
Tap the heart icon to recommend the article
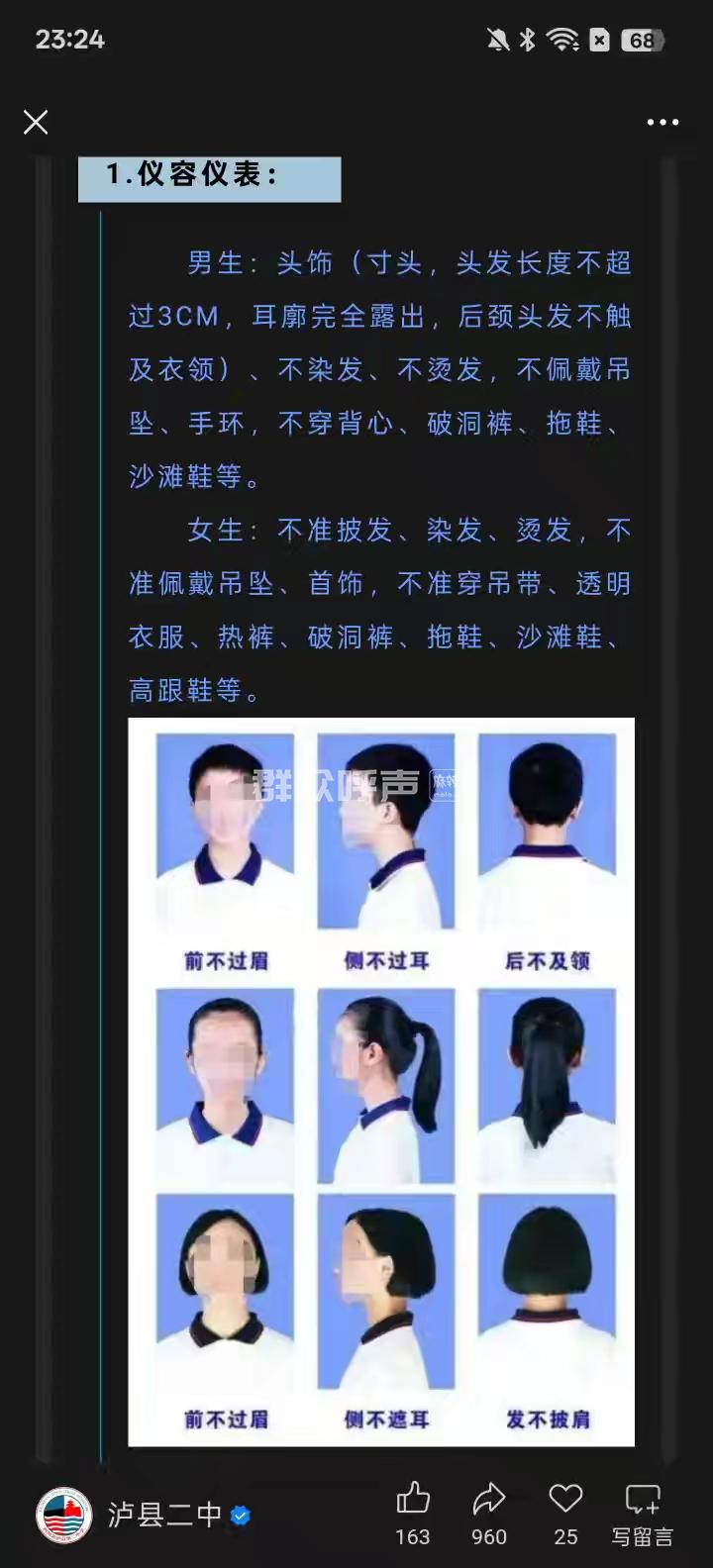[x=565, y=1500]
